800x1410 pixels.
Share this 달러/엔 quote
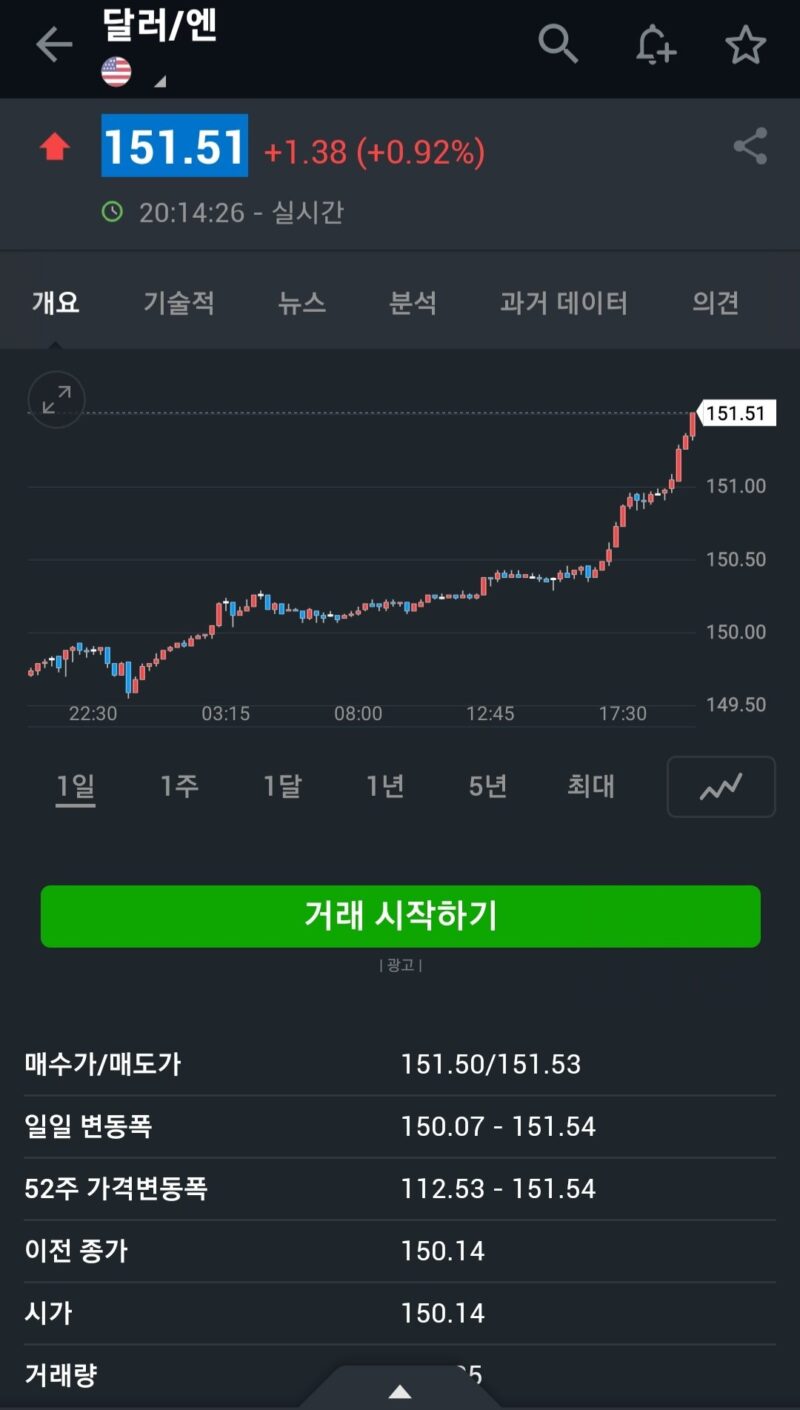click(750, 146)
